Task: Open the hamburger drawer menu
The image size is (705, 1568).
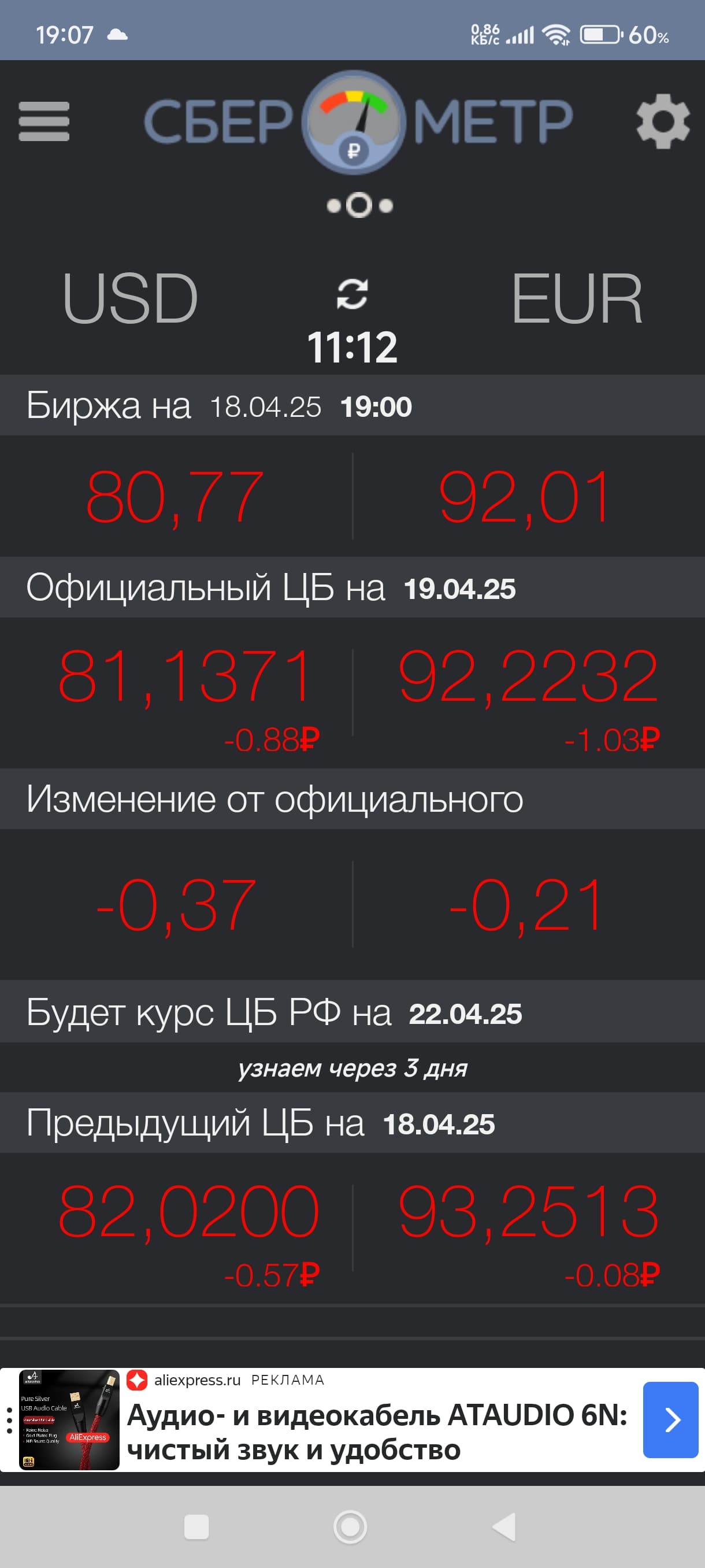Action: coord(44,121)
